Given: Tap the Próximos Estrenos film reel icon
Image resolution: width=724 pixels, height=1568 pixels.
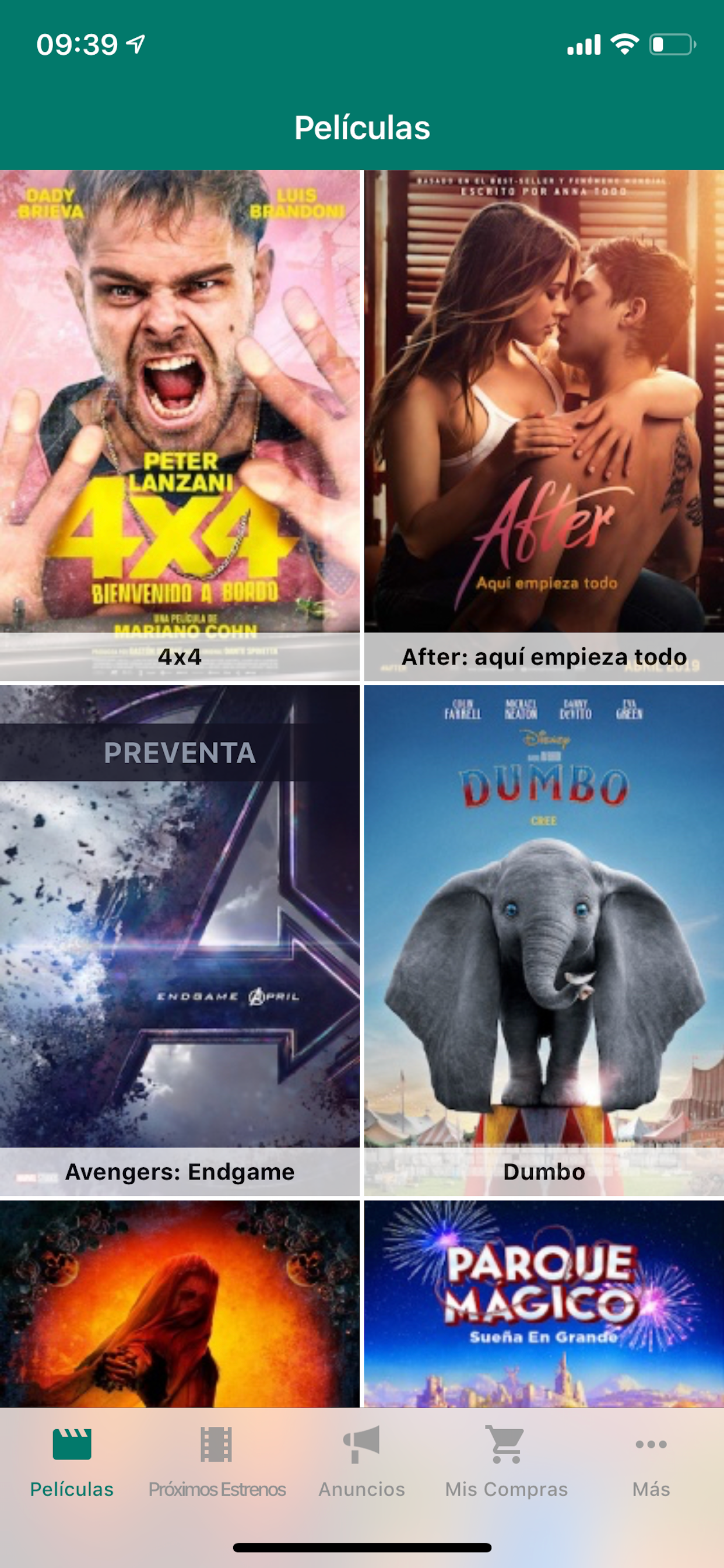Looking at the screenshot, I should [x=218, y=1454].
